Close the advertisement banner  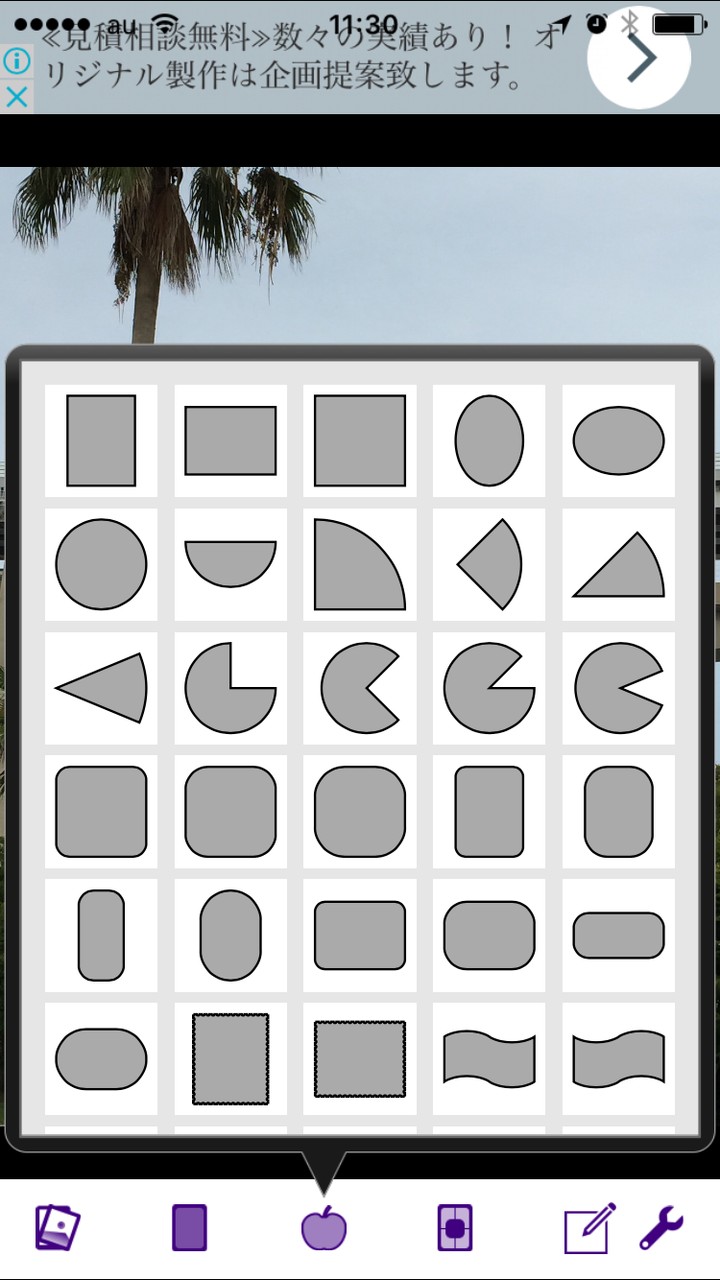click(17, 98)
